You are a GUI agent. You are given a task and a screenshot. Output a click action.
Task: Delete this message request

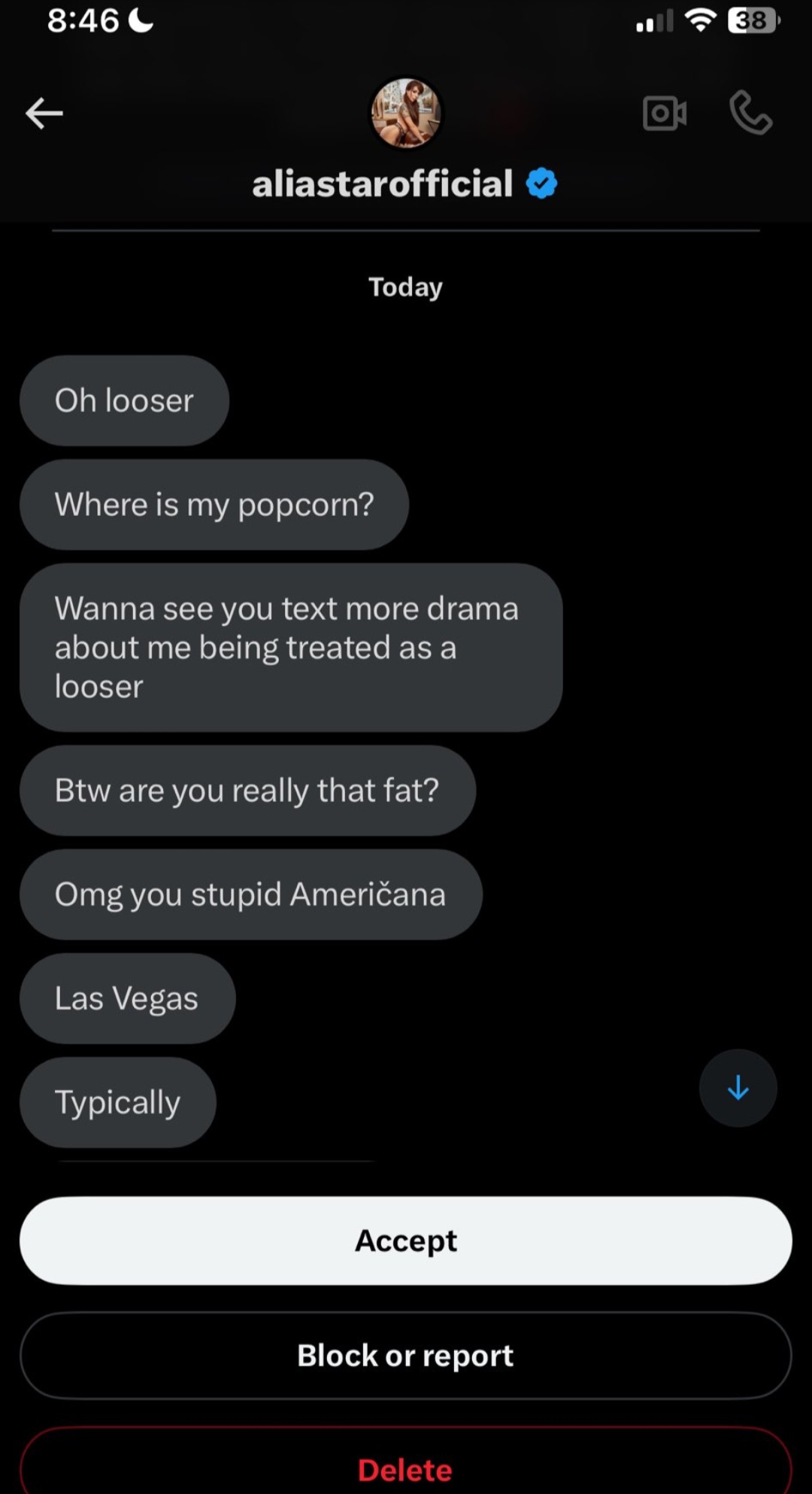[406, 1467]
